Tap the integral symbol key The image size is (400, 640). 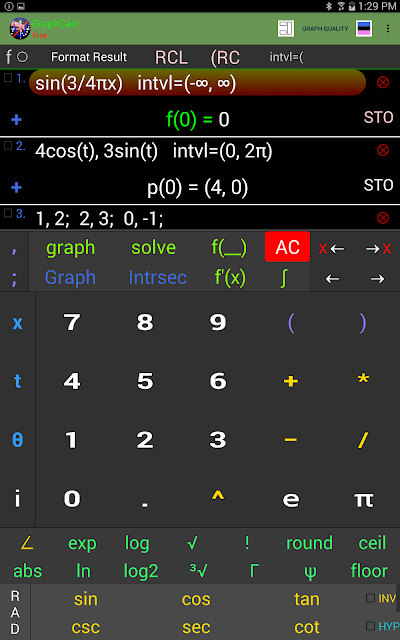click(284, 278)
